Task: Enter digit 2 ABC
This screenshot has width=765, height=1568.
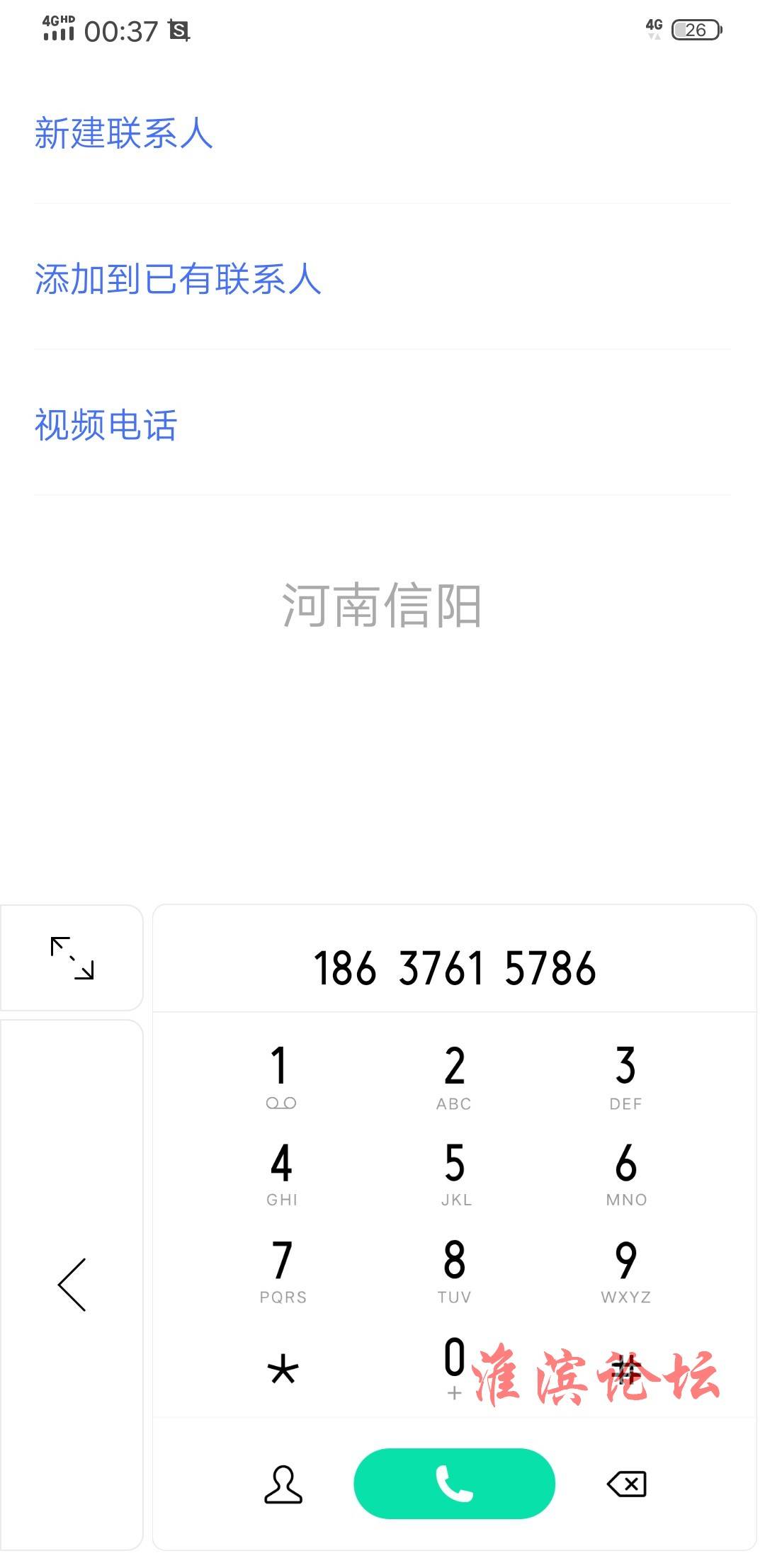Action: click(454, 1076)
